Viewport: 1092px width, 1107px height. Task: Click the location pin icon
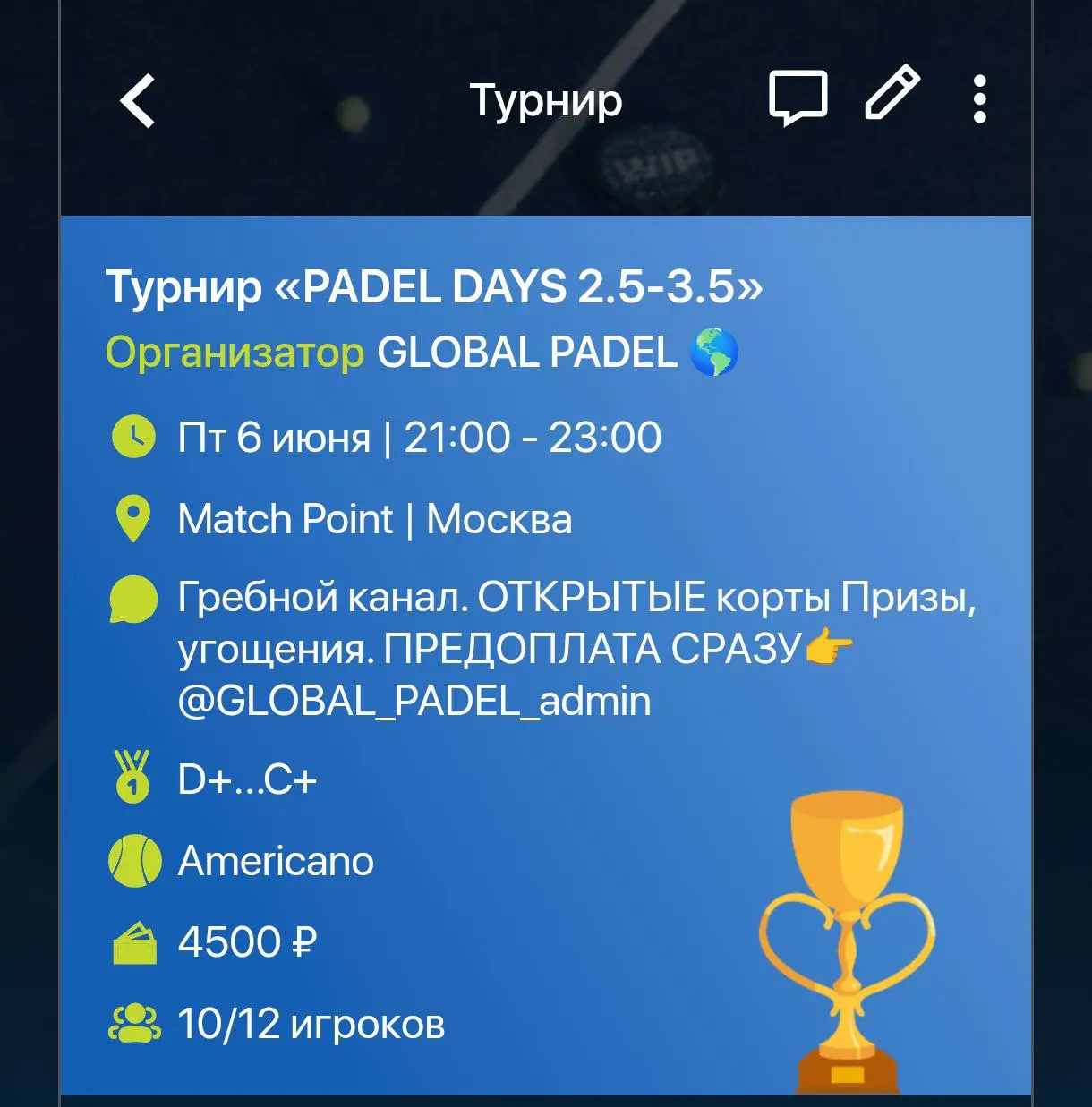point(132,519)
